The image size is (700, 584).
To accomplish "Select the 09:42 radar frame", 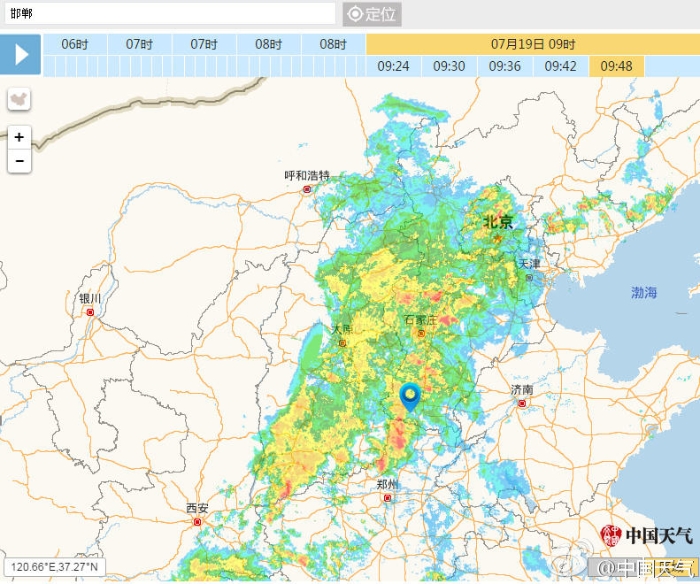I will [x=561, y=66].
